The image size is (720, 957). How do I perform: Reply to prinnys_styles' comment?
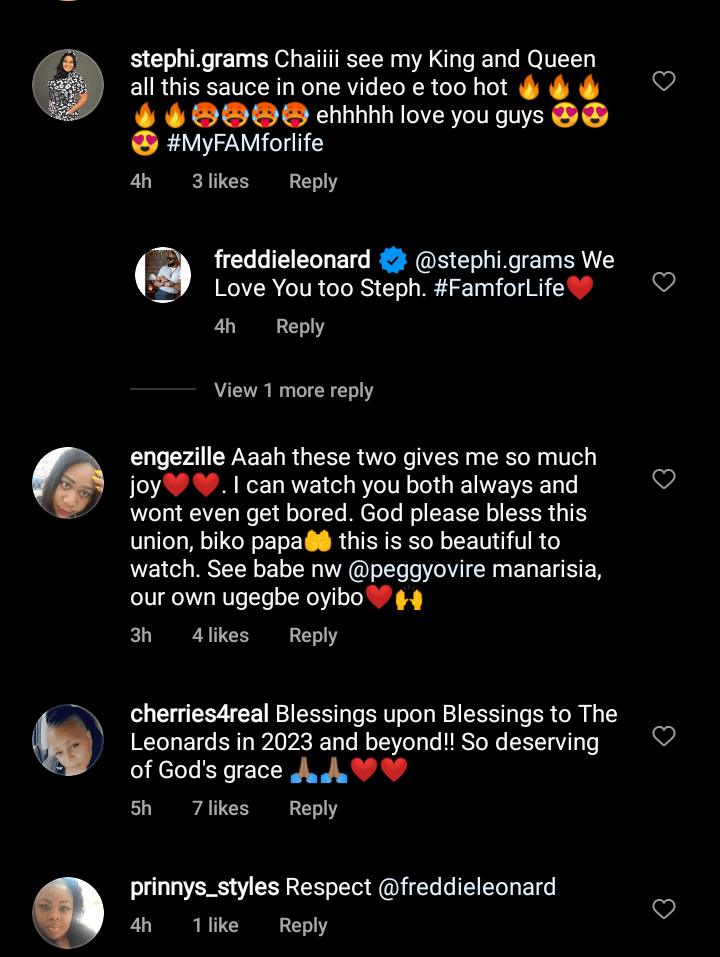point(303,925)
